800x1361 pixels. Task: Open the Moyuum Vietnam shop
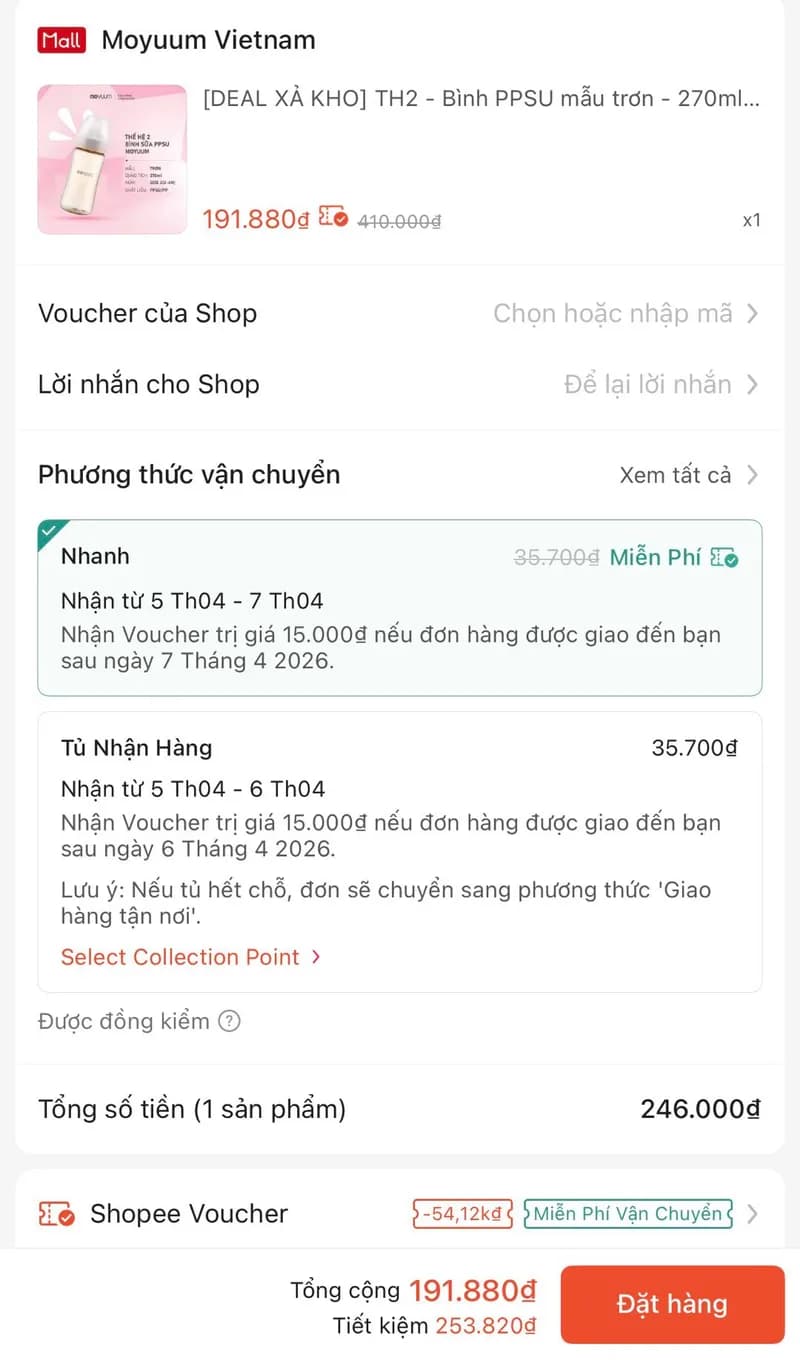tap(208, 41)
